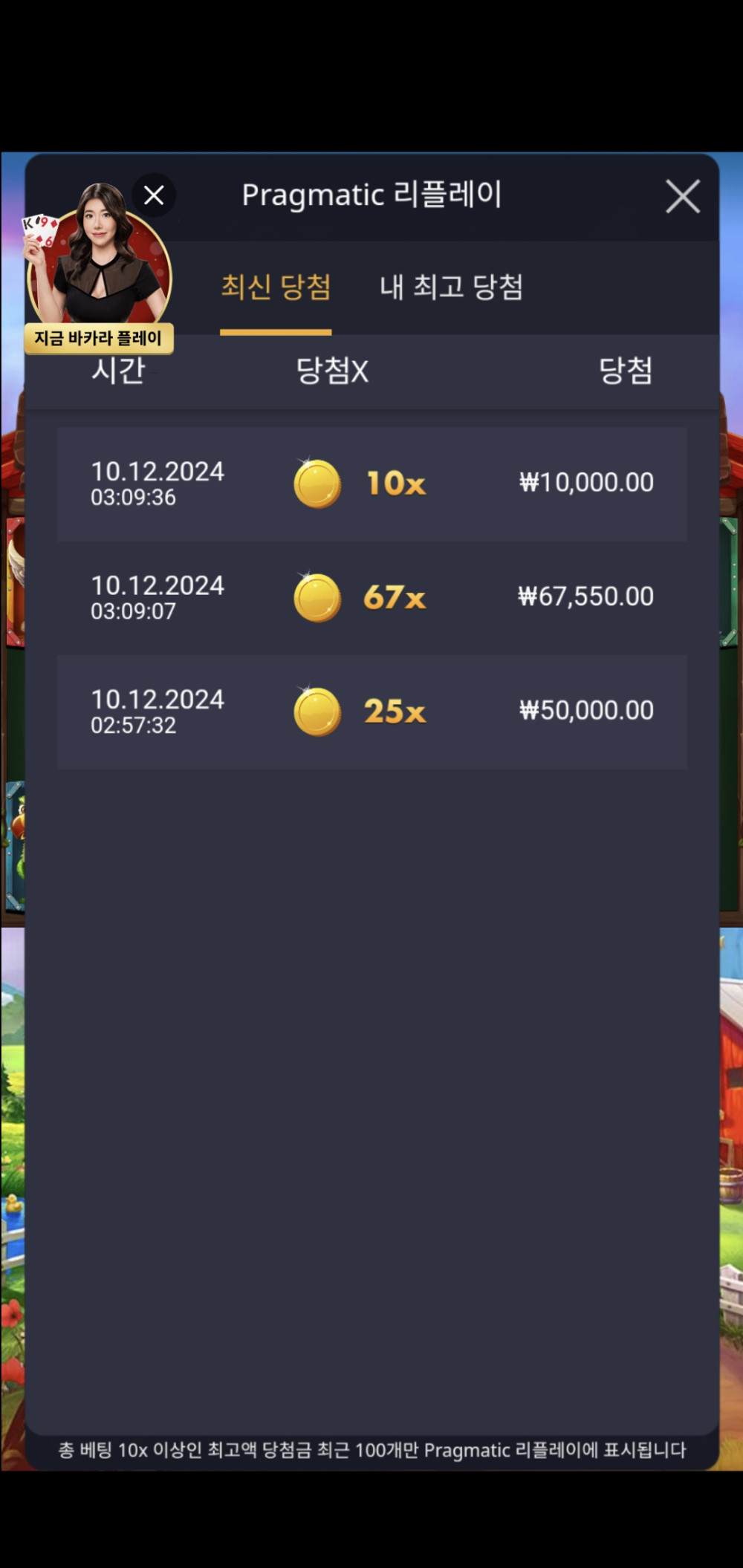Open the 67x win replay of ₩67,550.00
This screenshot has height=1568, width=743.
pyautogui.click(x=371, y=598)
